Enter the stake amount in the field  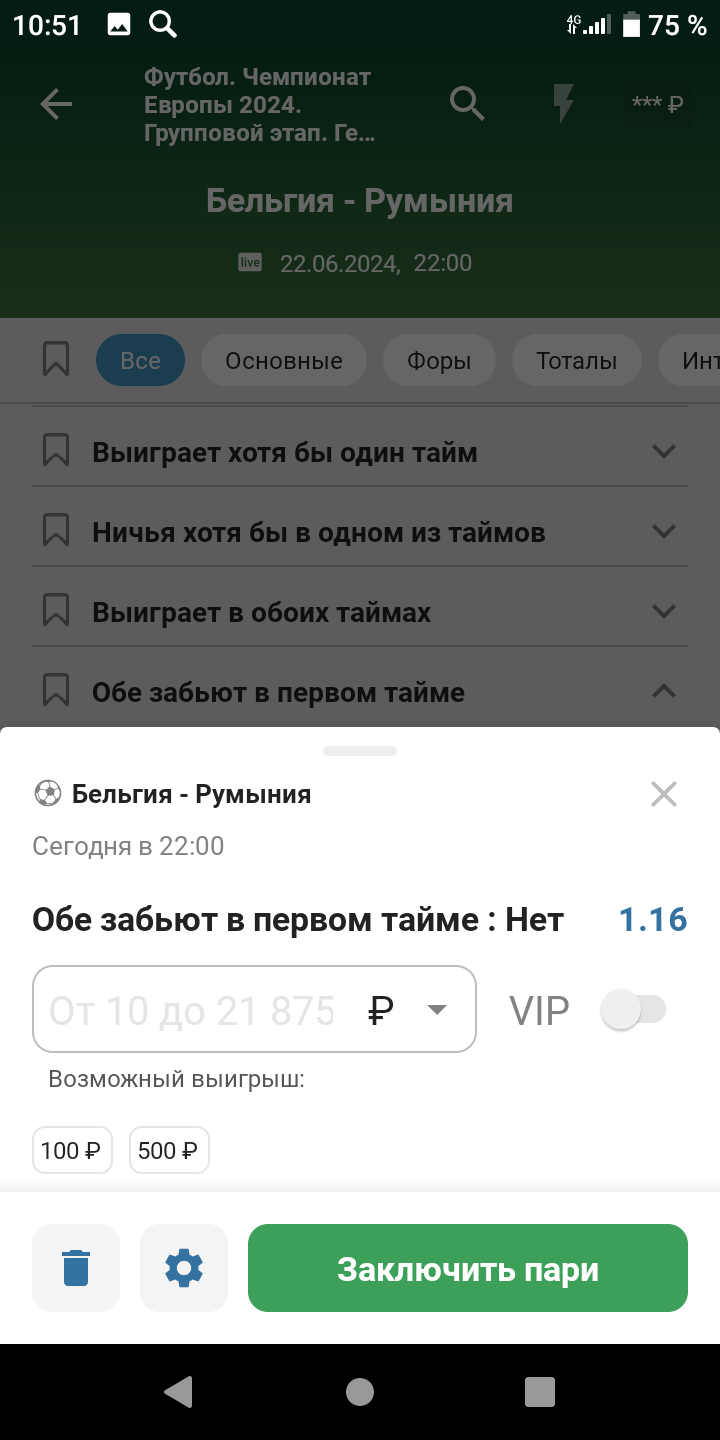[192, 1010]
